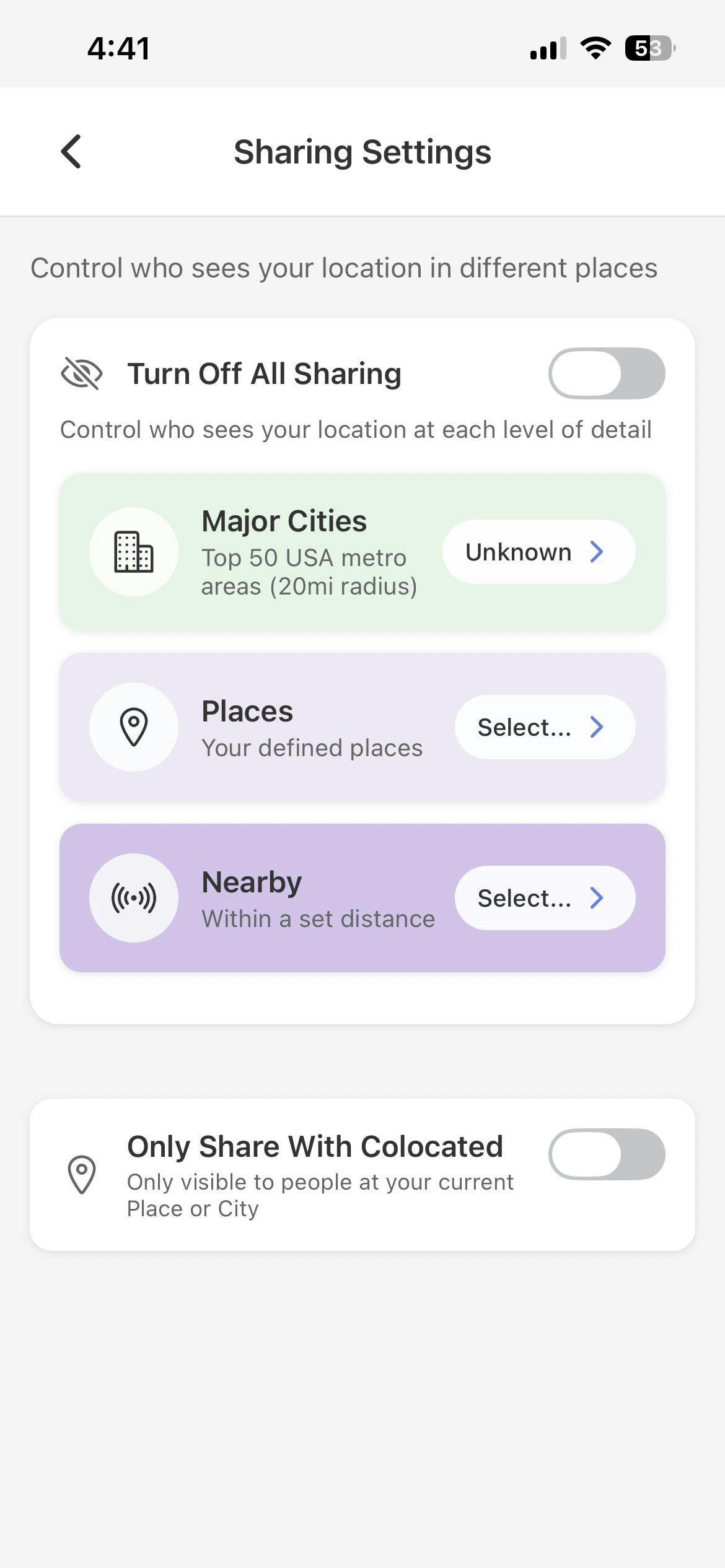Click the Nearby signal waves icon

[x=133, y=897]
